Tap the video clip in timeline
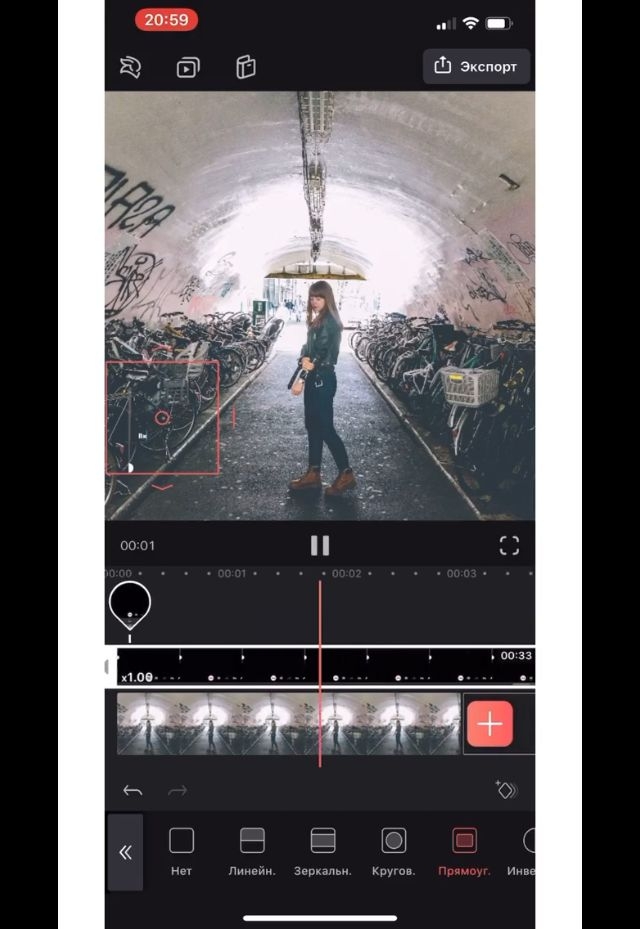 [x=288, y=723]
